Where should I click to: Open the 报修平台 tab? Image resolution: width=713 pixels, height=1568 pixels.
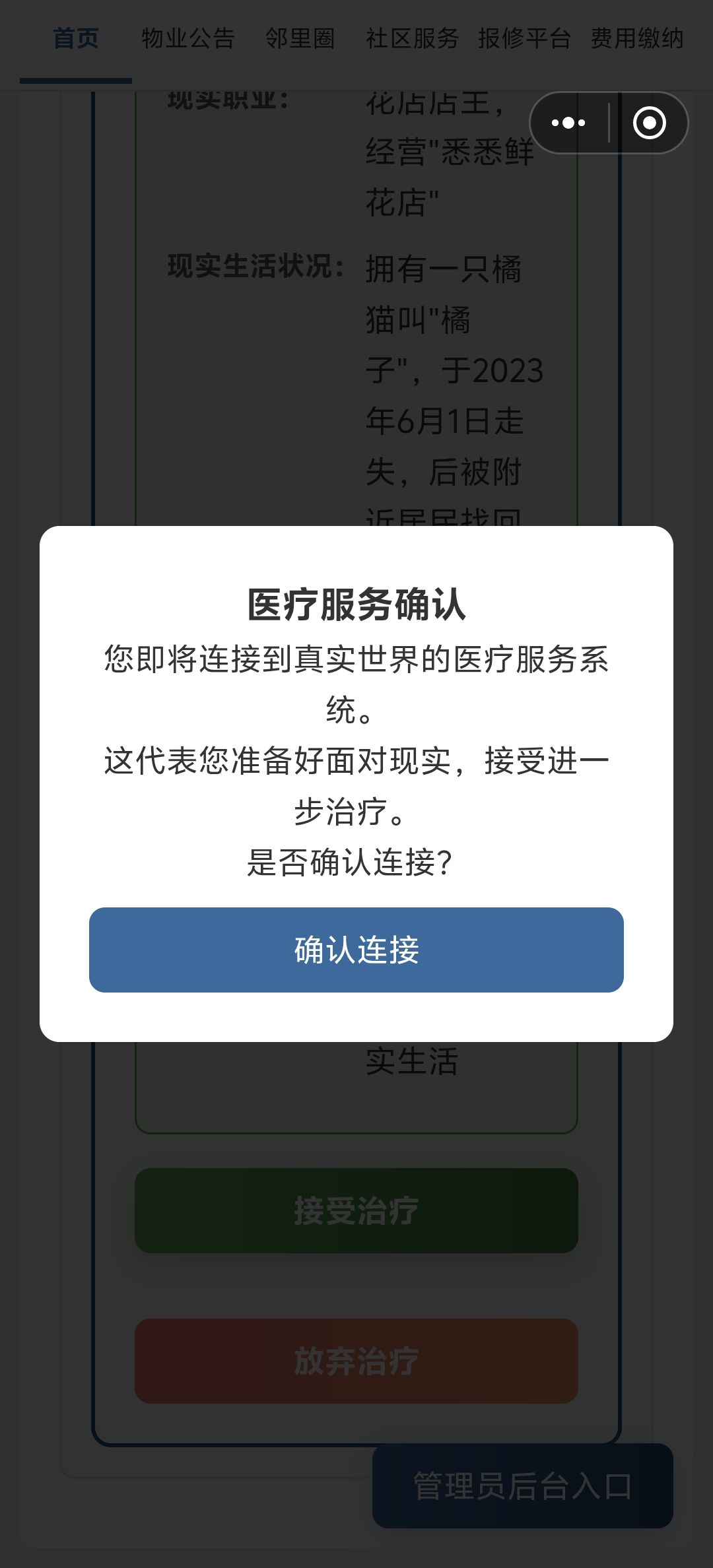click(524, 38)
